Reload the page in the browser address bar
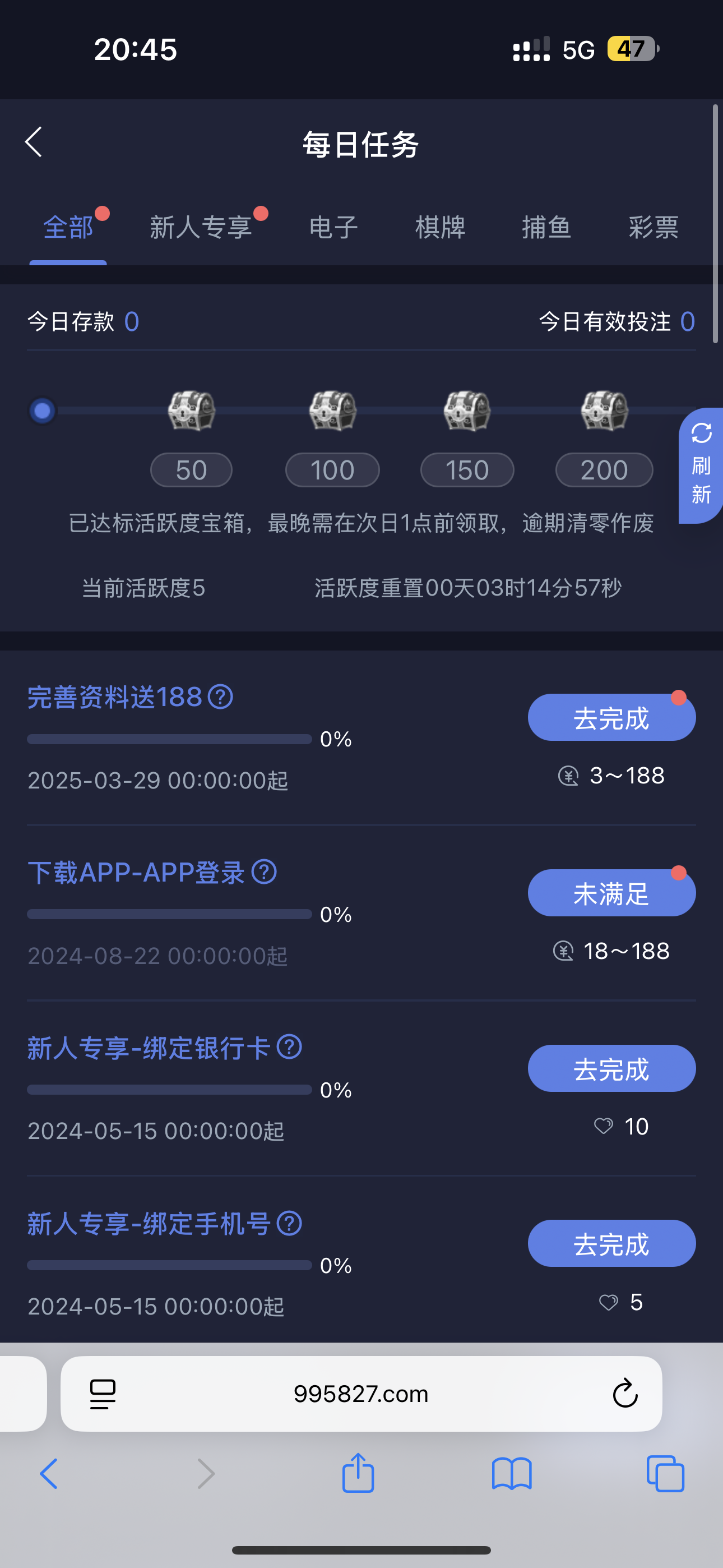723x1568 pixels. coord(624,1394)
